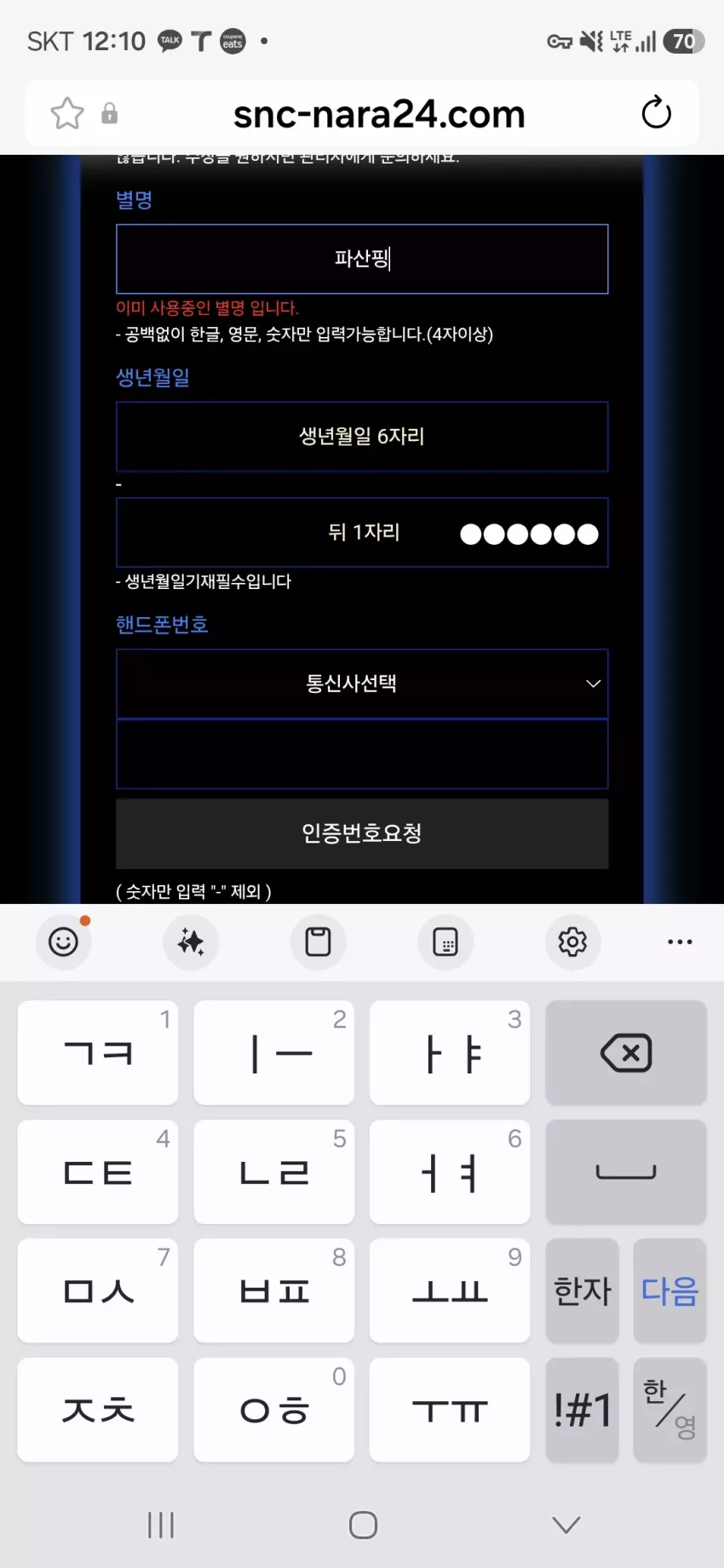Focus the phone number input below carrier
The width and height of the screenshot is (724, 1568).
(x=362, y=754)
